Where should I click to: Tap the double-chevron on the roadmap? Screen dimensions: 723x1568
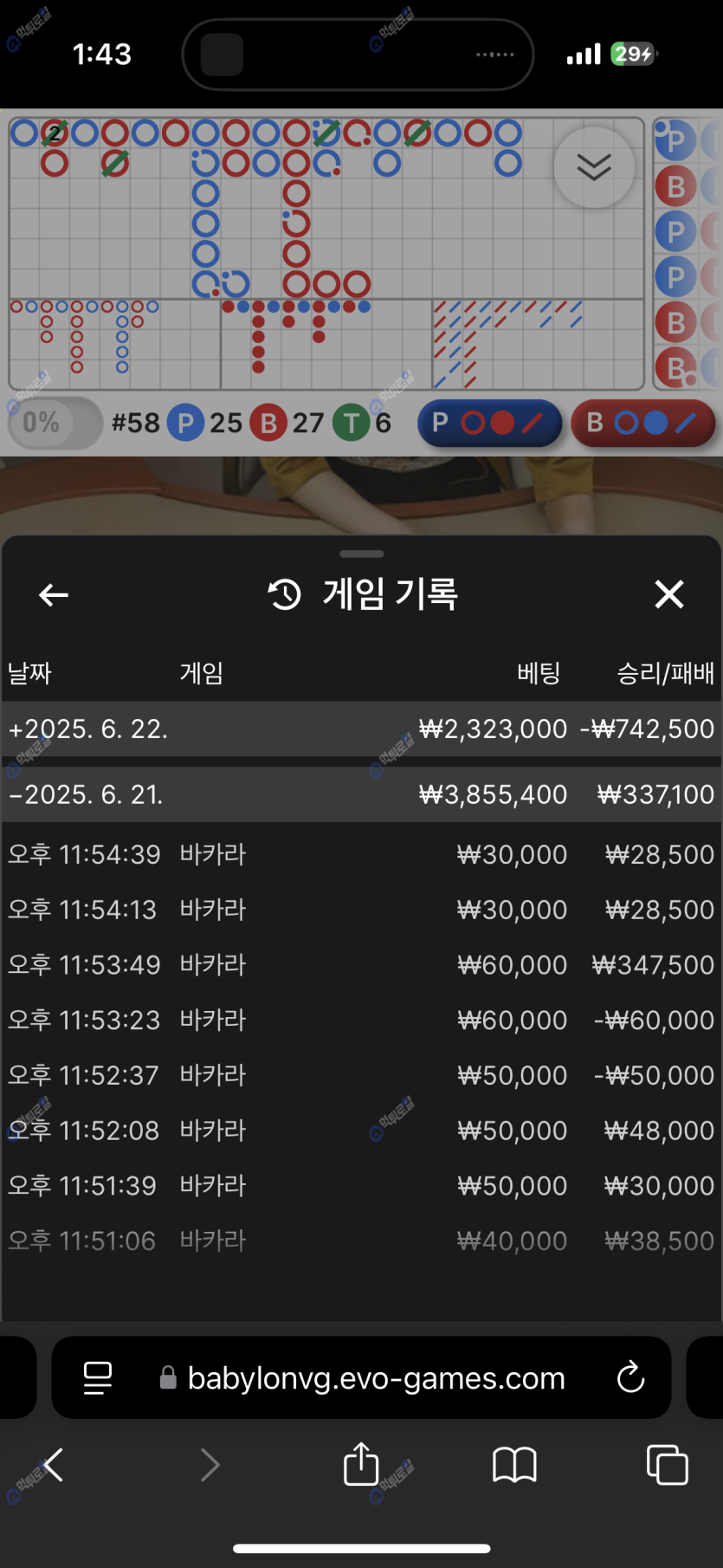pyautogui.click(x=594, y=167)
